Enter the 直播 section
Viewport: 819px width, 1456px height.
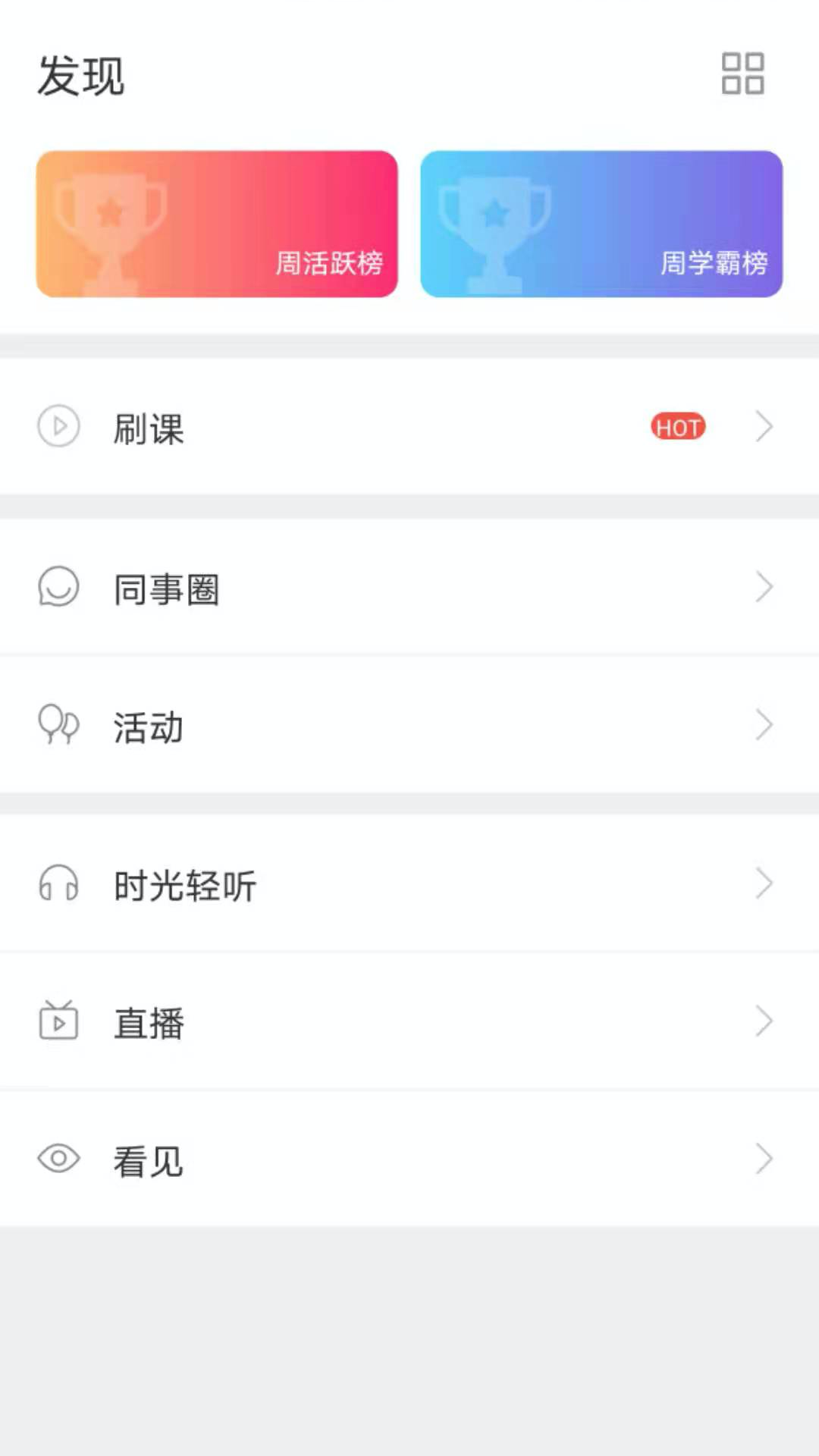coord(409,1021)
